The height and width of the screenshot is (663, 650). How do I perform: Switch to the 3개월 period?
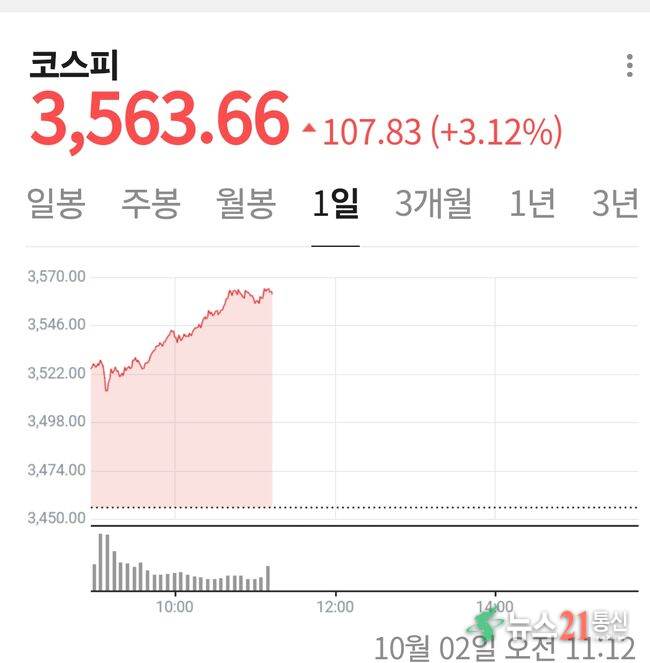click(x=433, y=204)
